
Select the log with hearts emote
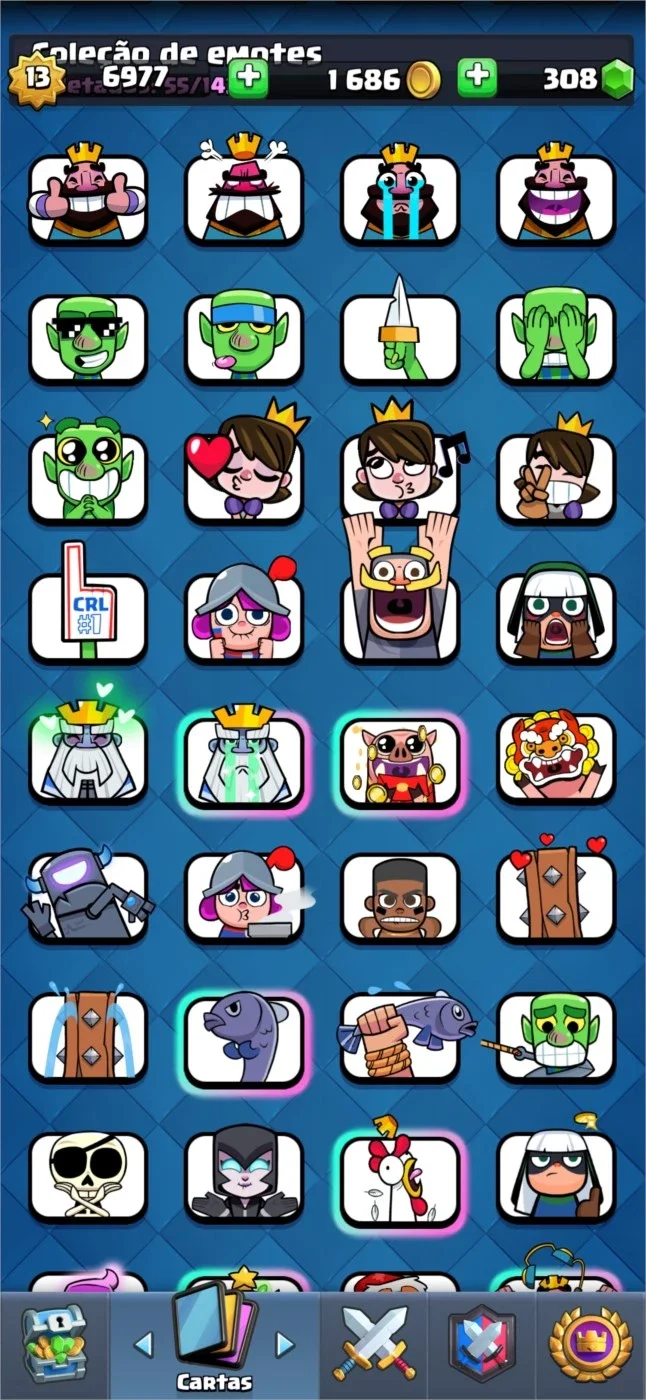click(556, 890)
